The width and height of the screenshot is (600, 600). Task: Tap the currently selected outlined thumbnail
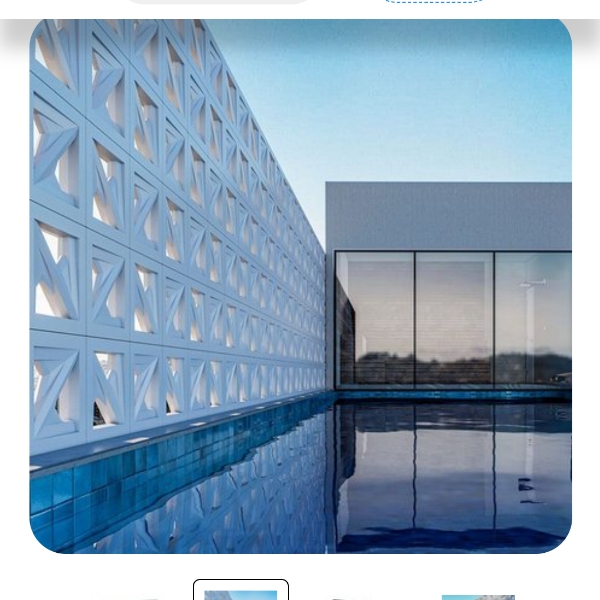click(x=241, y=591)
